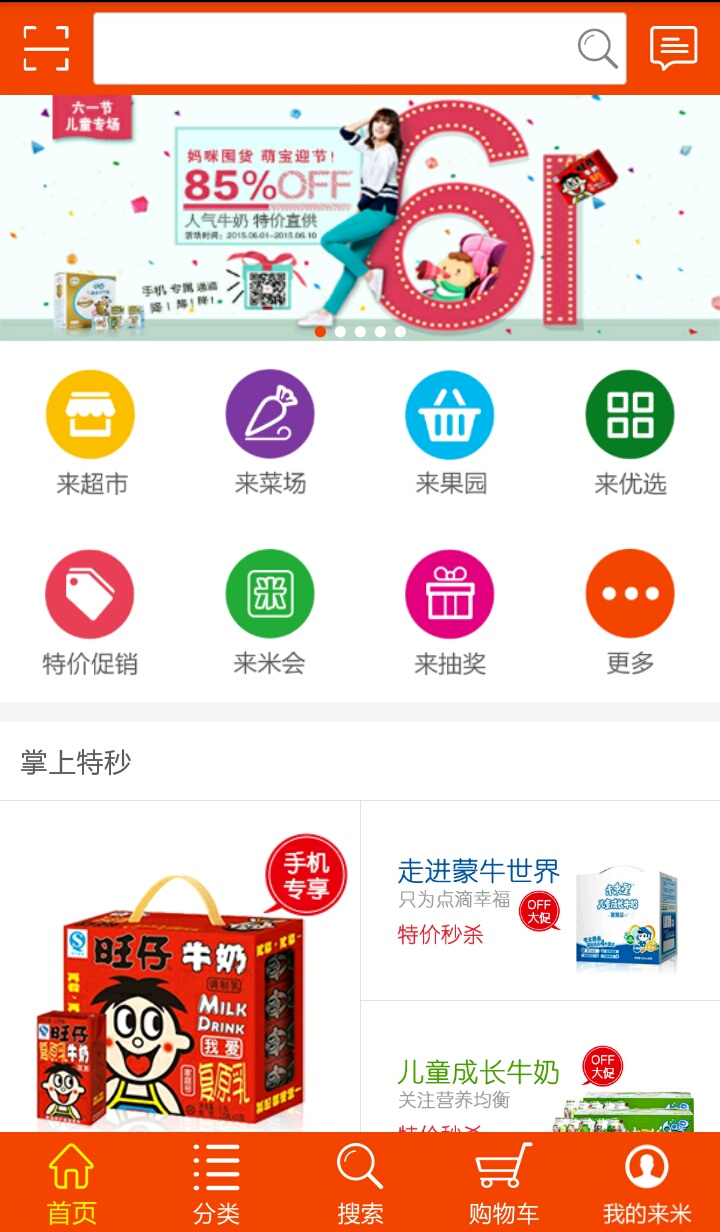Tap the search input field
Screen dimensions: 720x1232
(x=335, y=48)
